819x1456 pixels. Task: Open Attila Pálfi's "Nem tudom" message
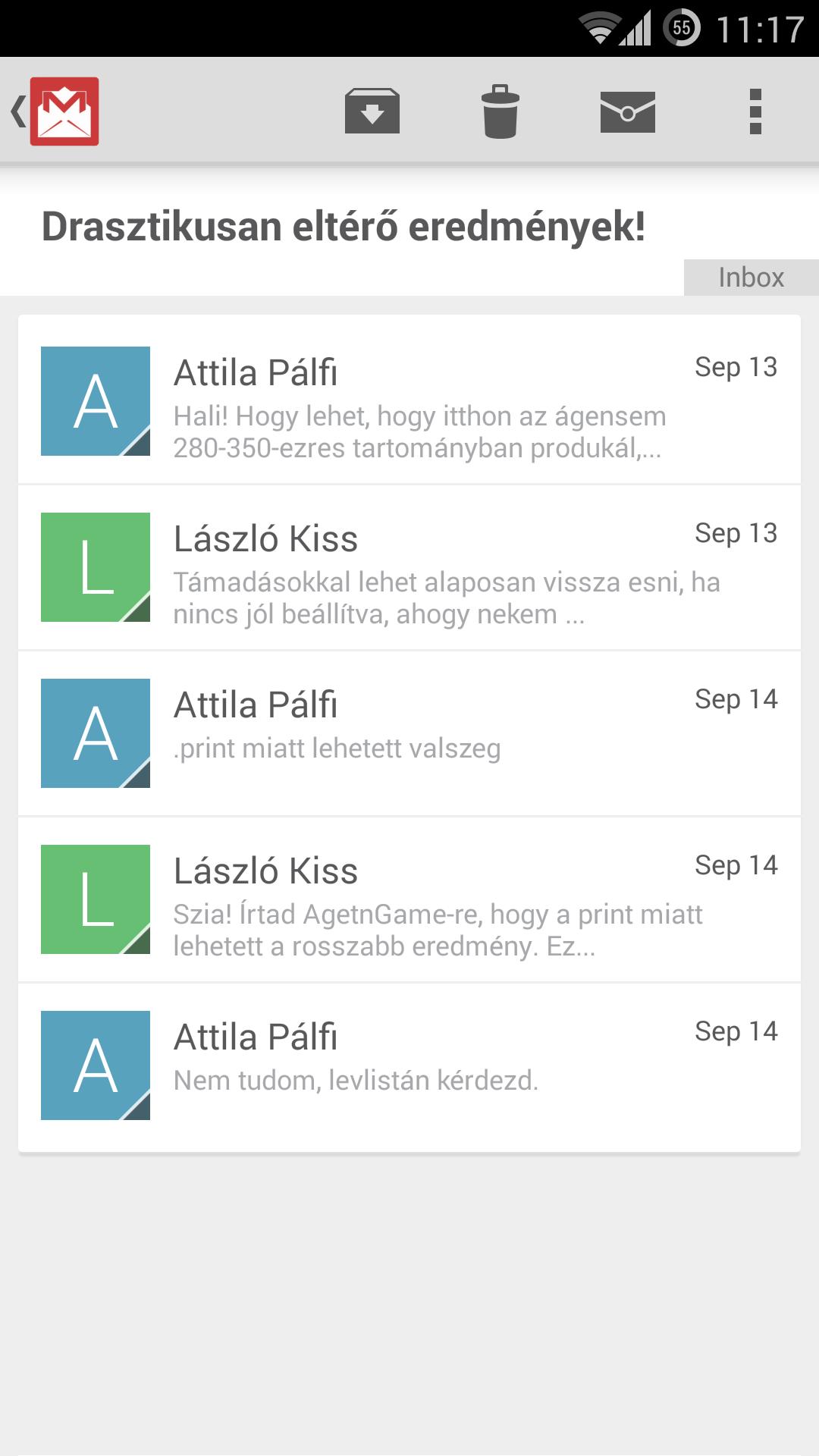click(409, 1068)
